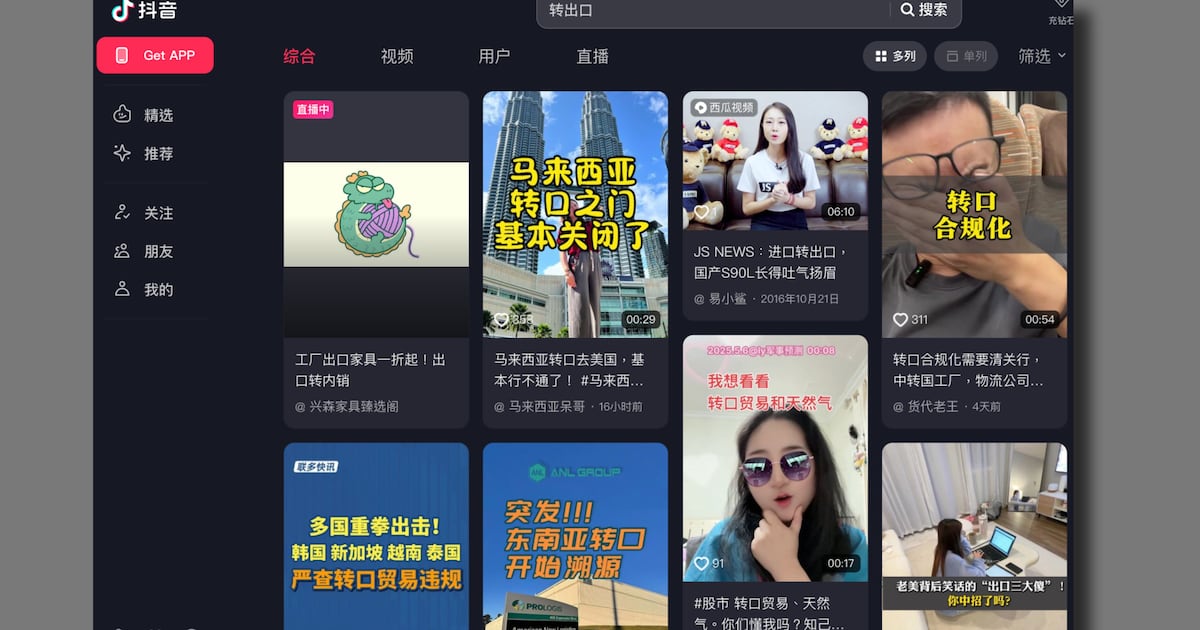Switch to the 视频 tab
Image resolution: width=1200 pixels, height=630 pixels.
[x=397, y=57]
